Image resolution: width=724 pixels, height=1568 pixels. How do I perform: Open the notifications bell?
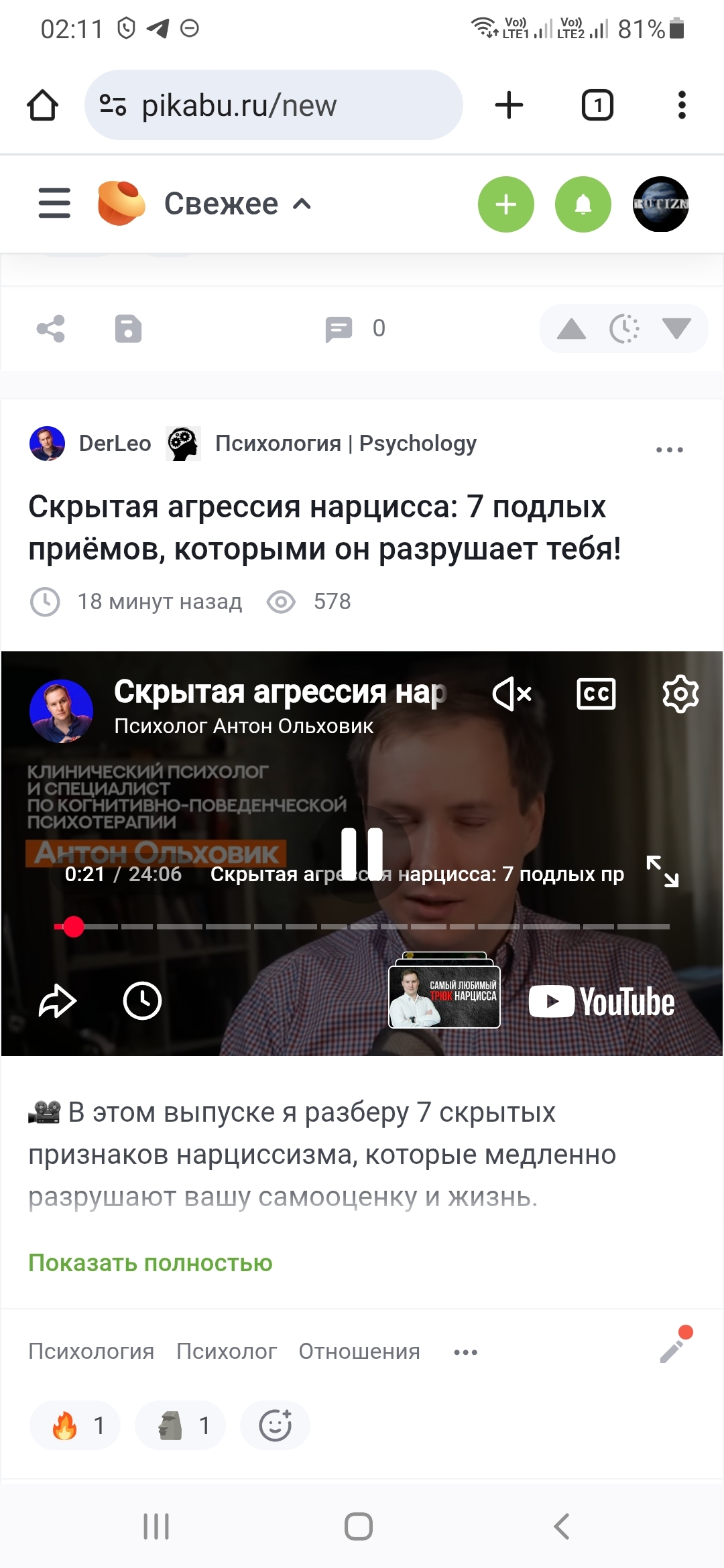point(583,204)
